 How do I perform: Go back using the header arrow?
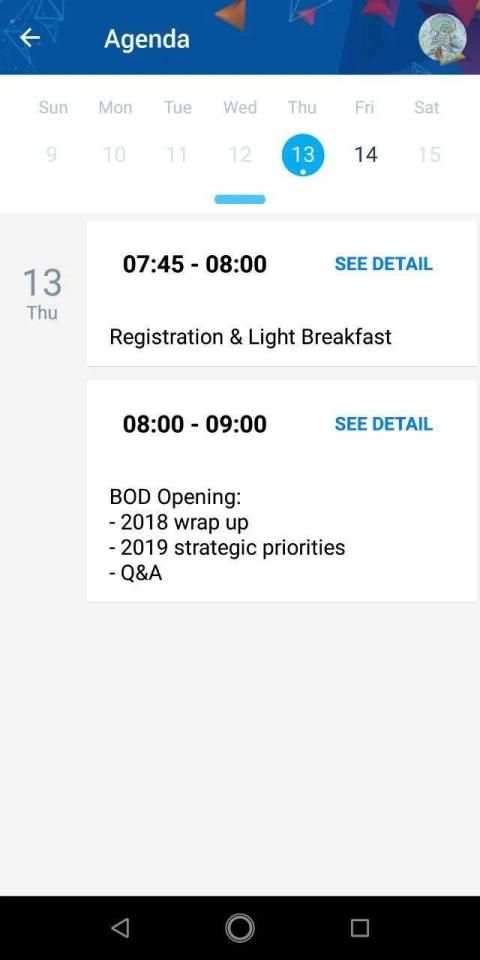(29, 38)
